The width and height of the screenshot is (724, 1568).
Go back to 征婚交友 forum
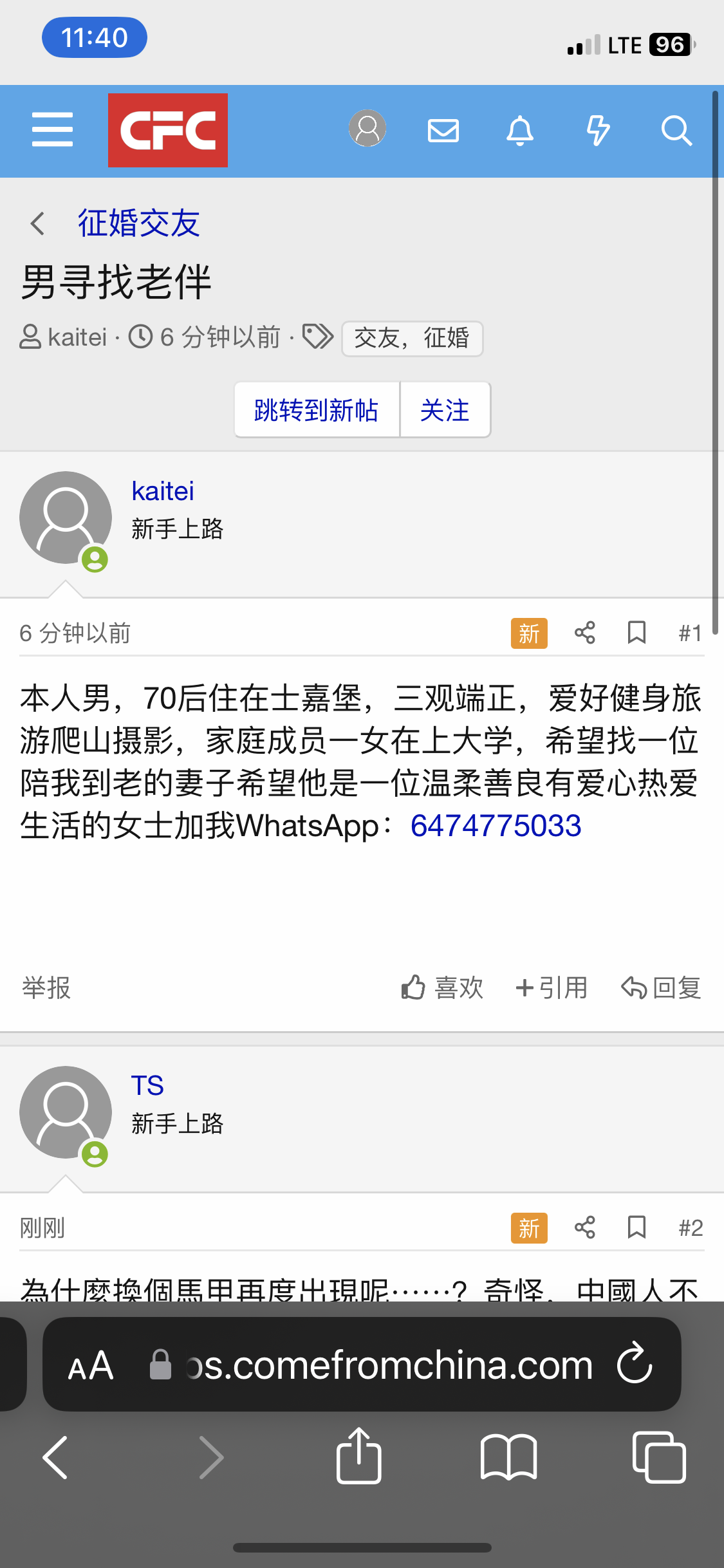coord(138,223)
